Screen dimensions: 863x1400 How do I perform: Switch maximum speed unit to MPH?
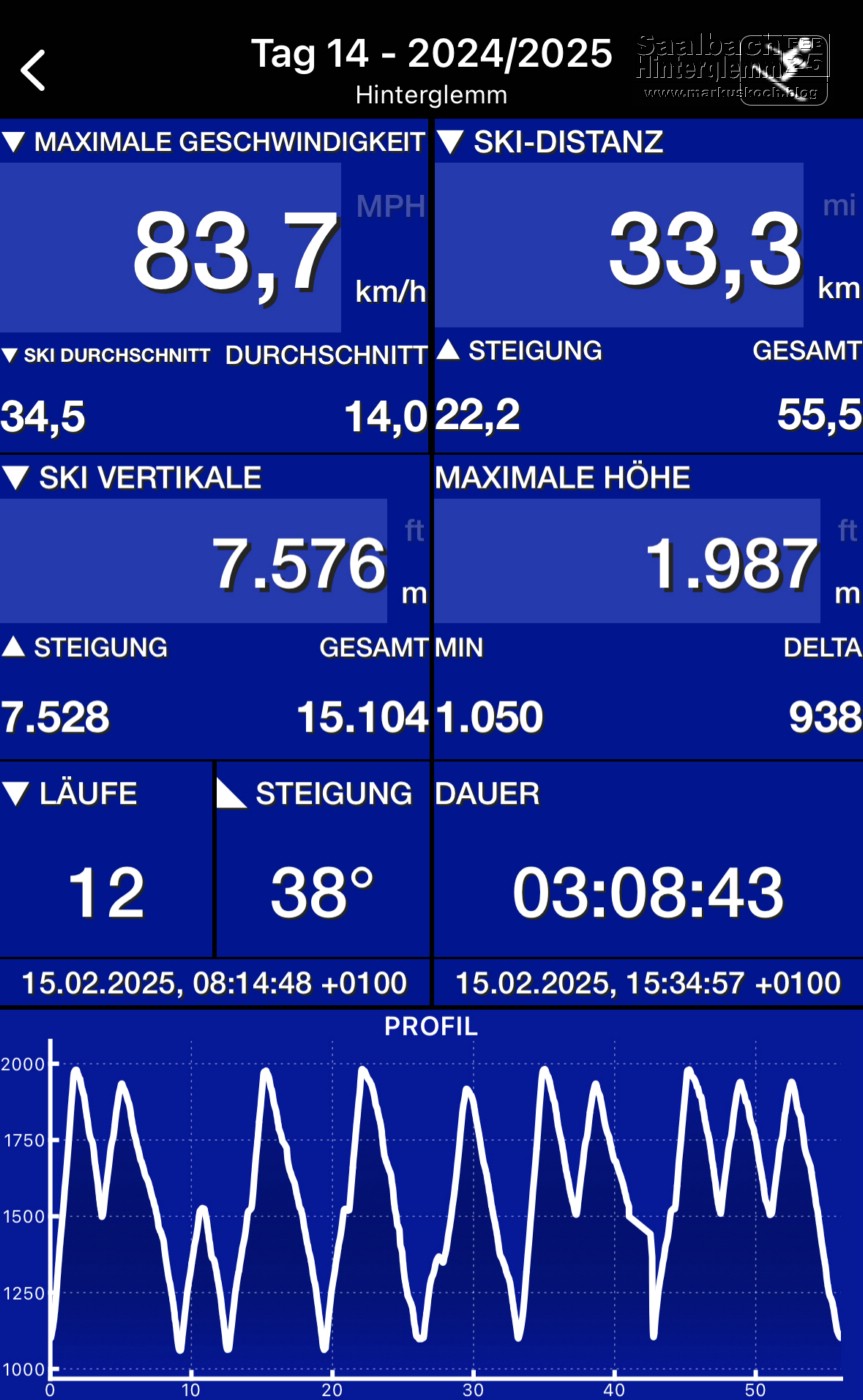(390, 206)
